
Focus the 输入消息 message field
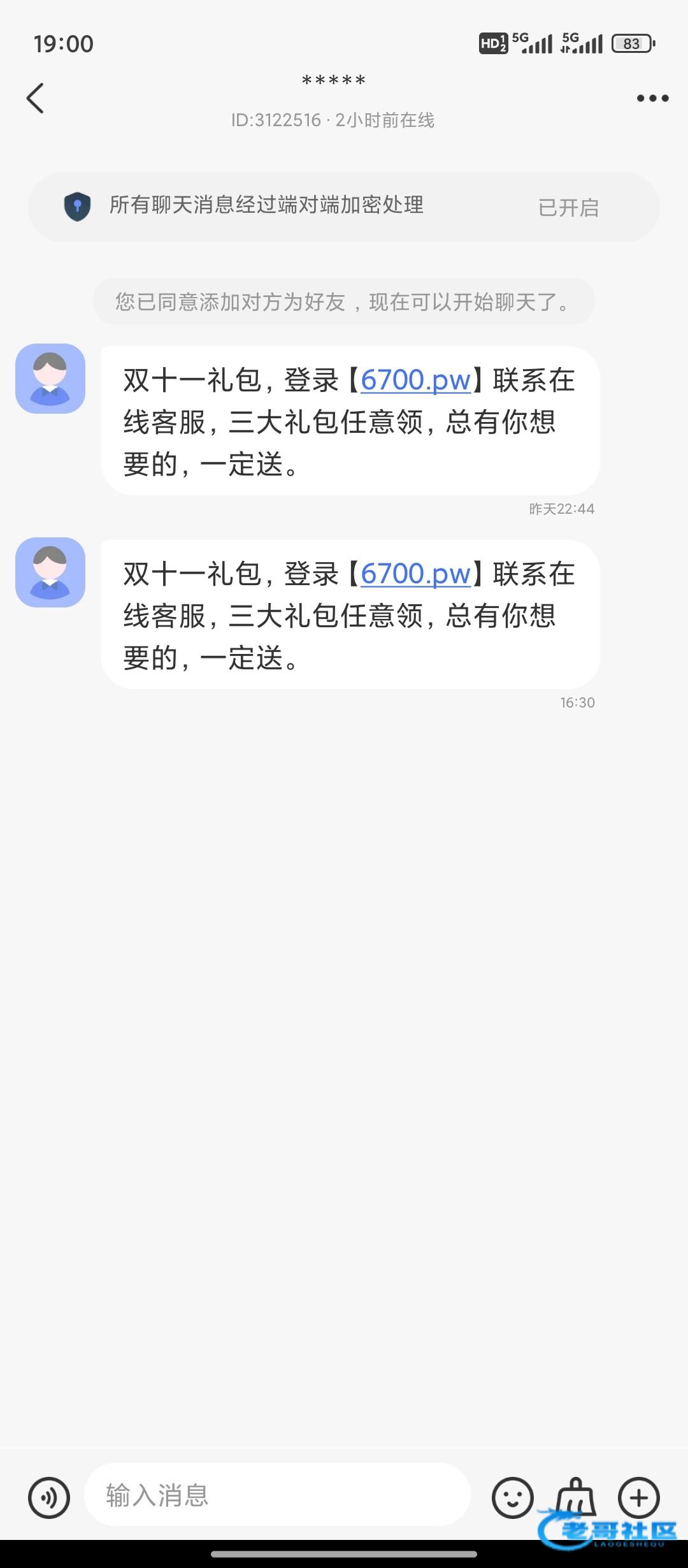[x=277, y=1495]
